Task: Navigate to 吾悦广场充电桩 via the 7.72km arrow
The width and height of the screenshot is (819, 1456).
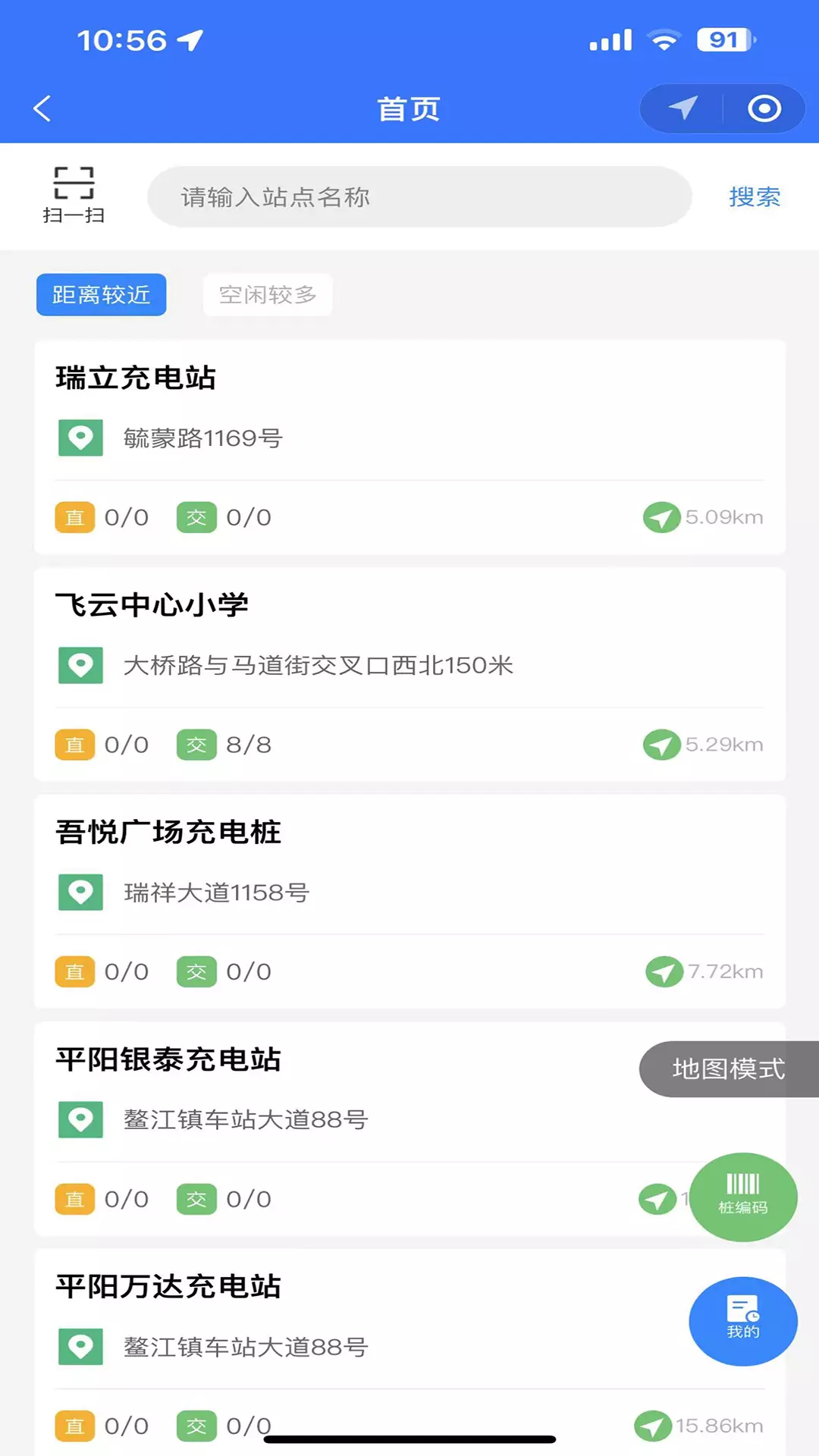Action: point(704,971)
